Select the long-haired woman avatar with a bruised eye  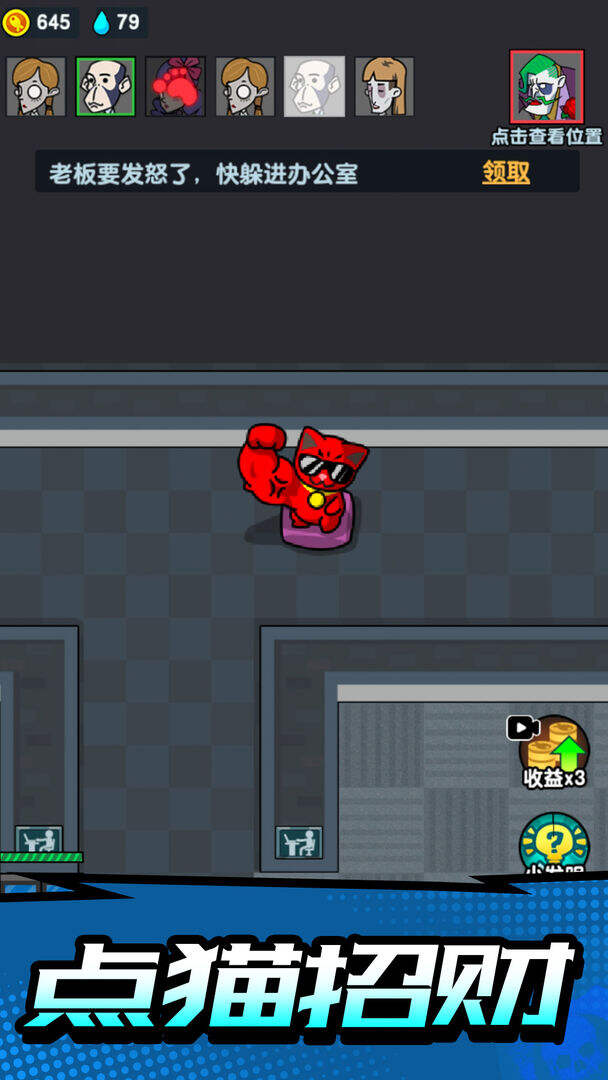point(384,87)
